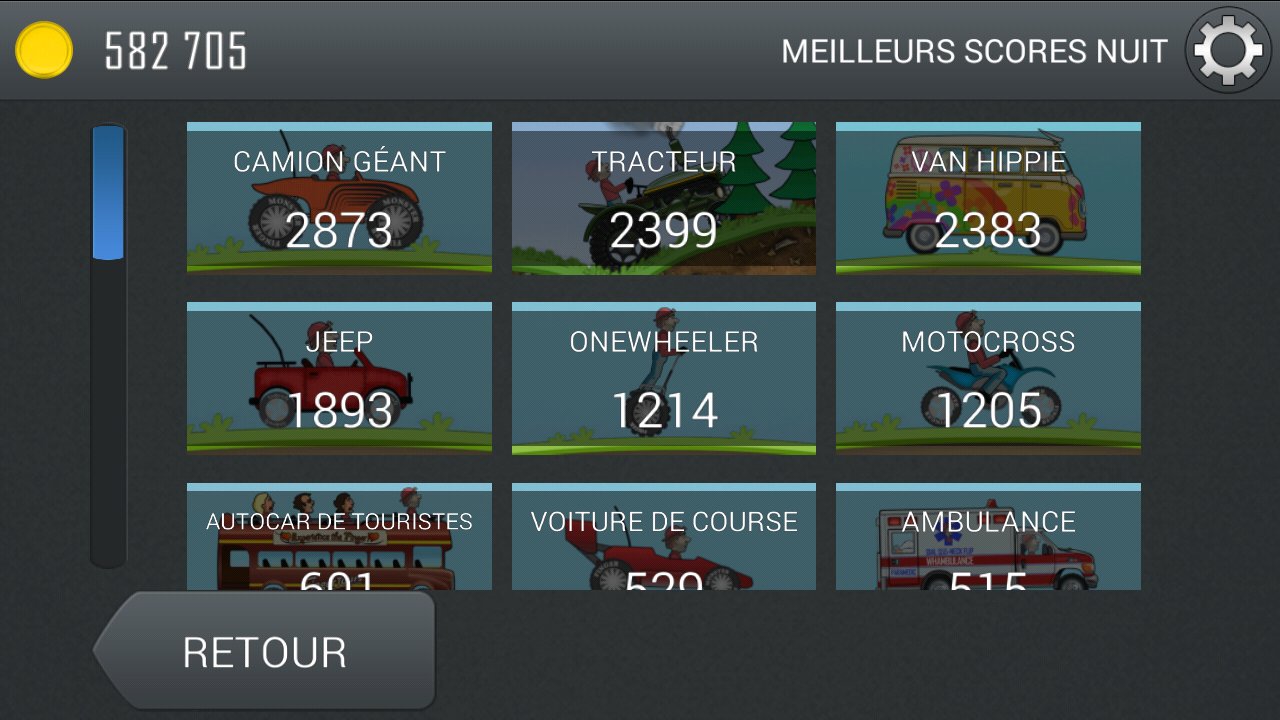
Task: Open the Tracteur score tile
Action: pyautogui.click(x=663, y=198)
